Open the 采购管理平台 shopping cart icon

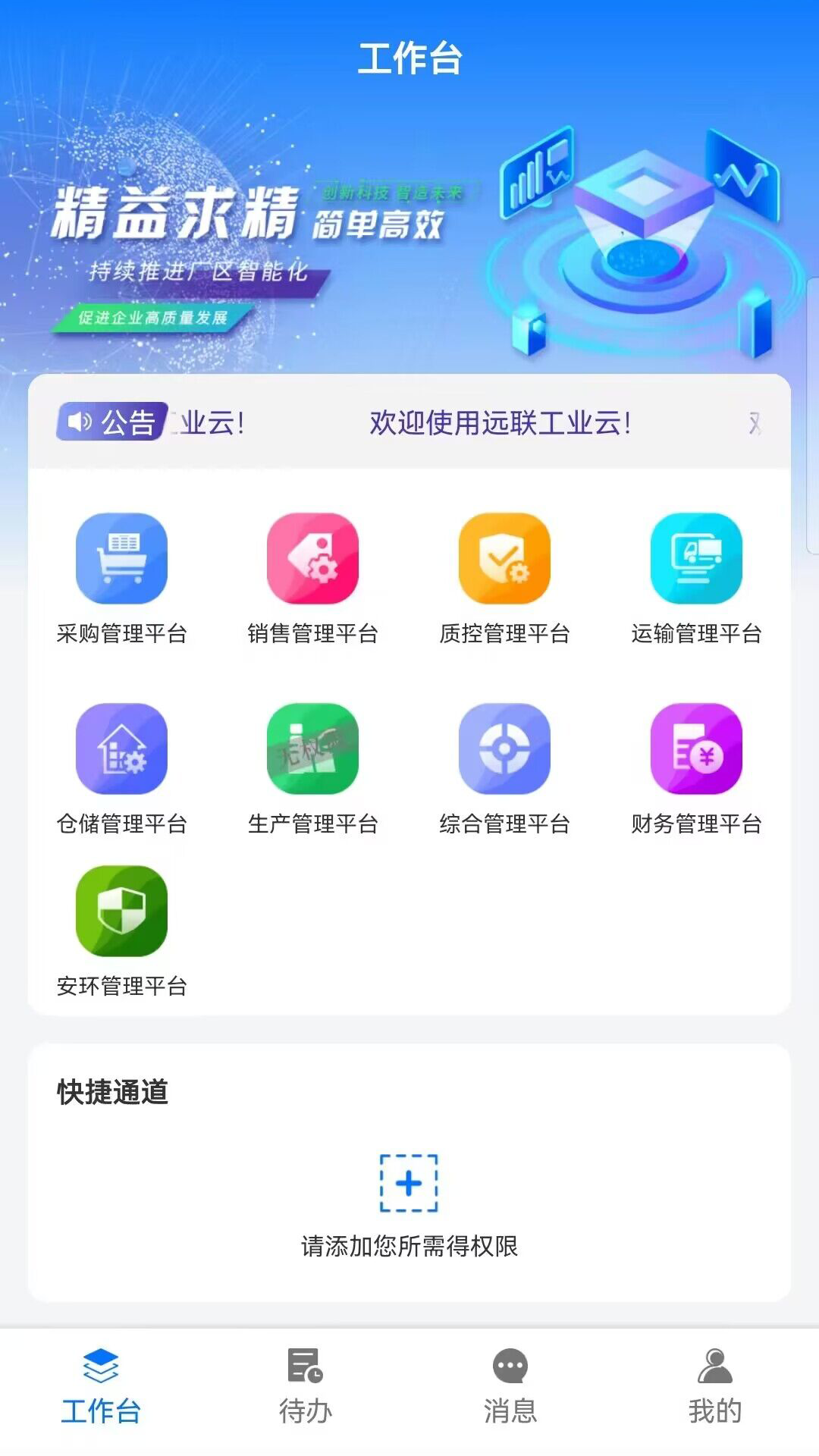tap(121, 558)
